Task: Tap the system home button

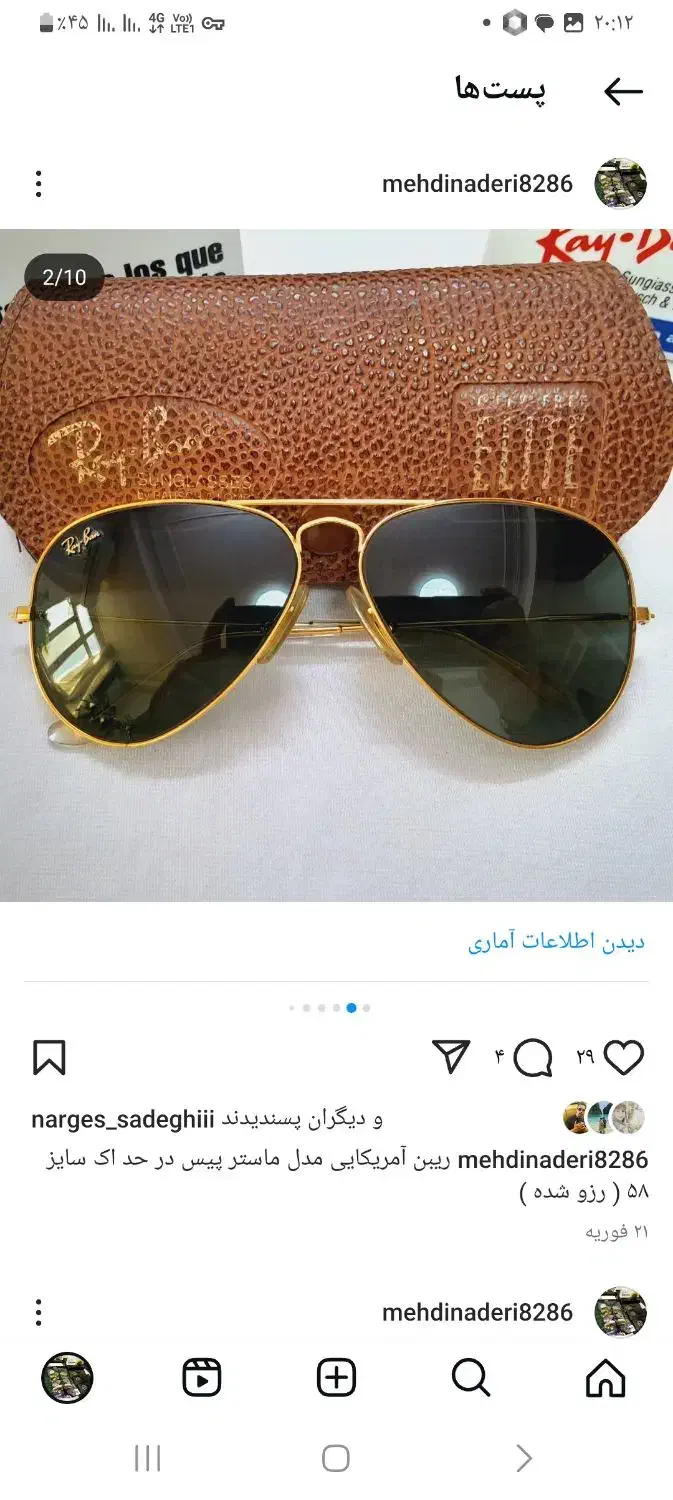Action: [x=336, y=1459]
